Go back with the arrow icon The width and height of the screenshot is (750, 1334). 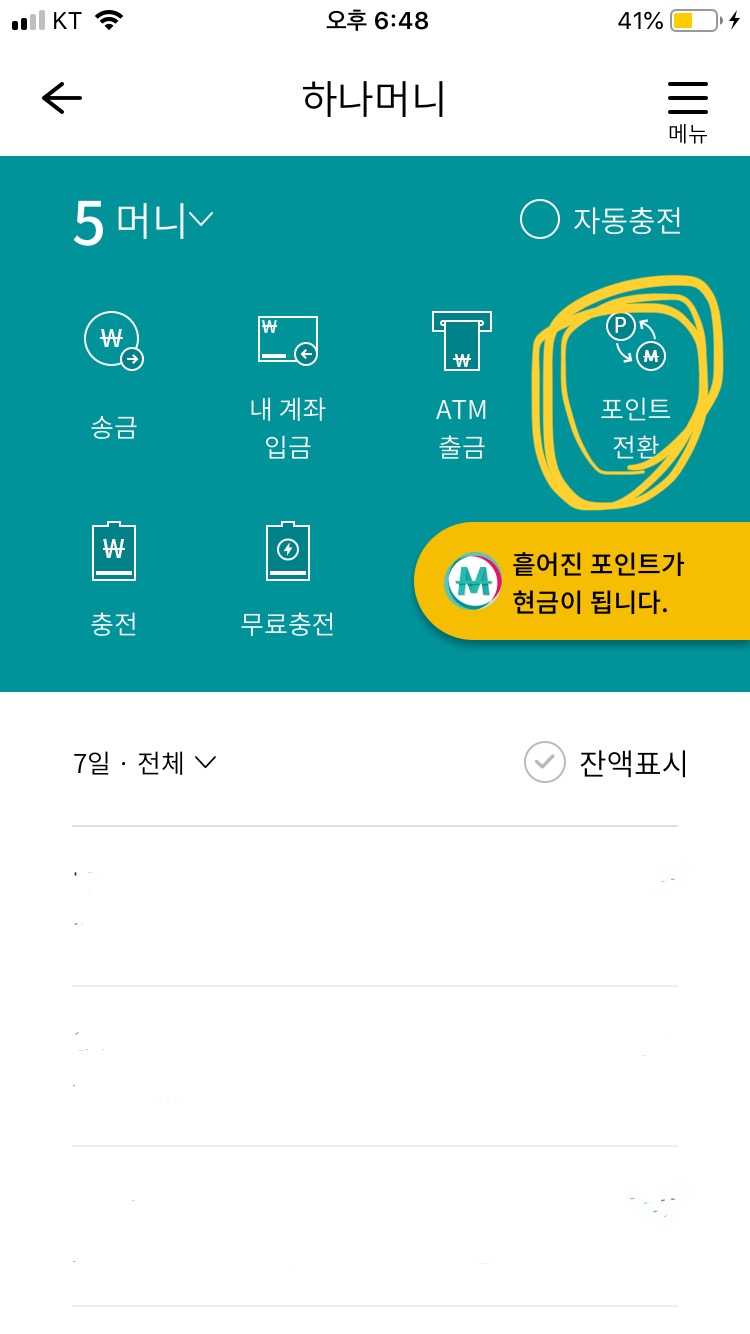click(62, 98)
